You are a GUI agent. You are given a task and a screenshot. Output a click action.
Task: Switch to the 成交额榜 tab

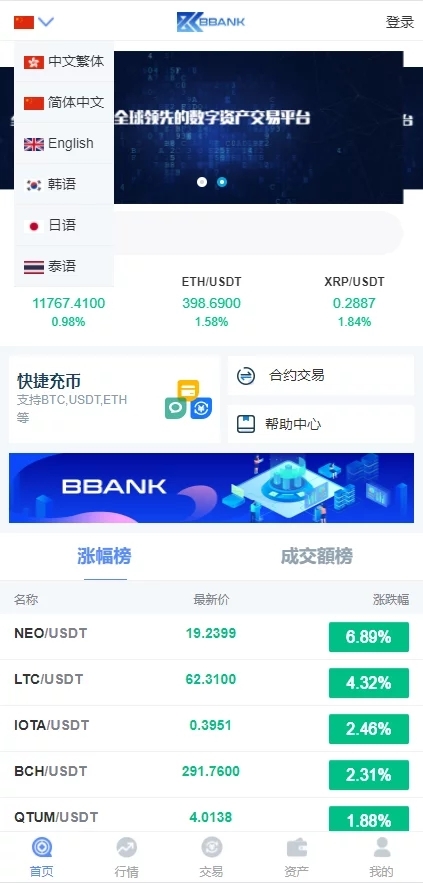pyautogui.click(x=317, y=556)
